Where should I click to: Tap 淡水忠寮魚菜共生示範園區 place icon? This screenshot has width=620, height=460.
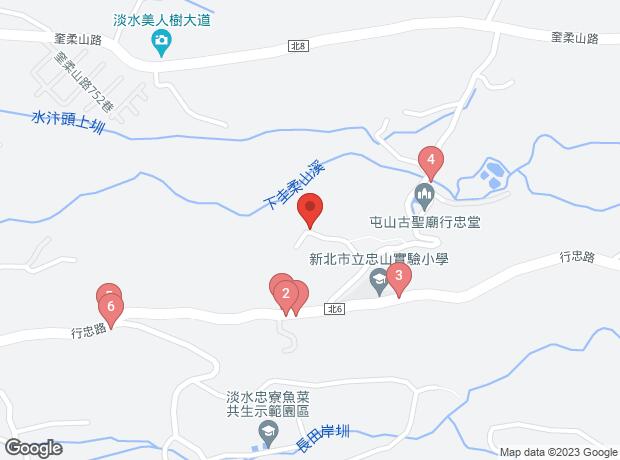267,433
